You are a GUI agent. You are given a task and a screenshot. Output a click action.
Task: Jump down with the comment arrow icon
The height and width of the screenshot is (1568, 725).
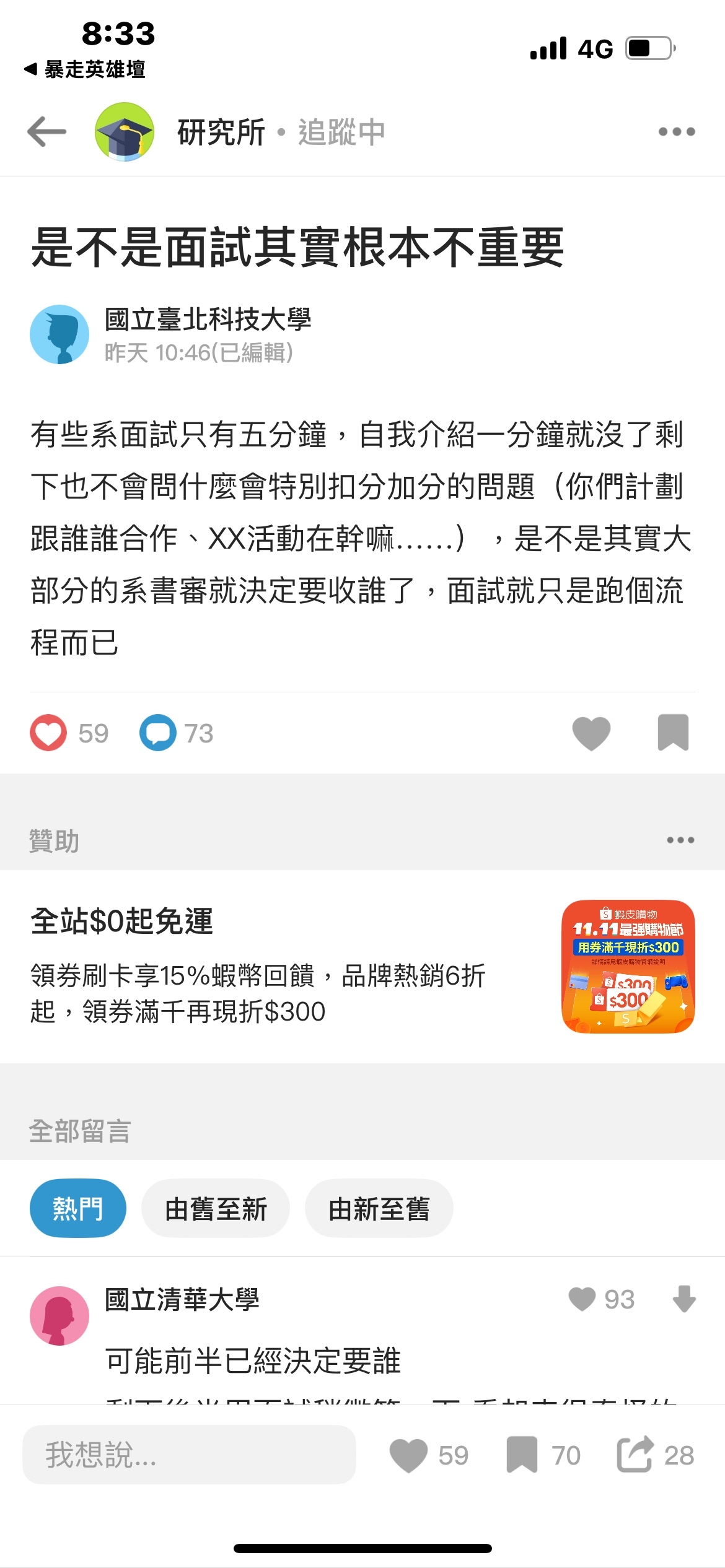[684, 1299]
